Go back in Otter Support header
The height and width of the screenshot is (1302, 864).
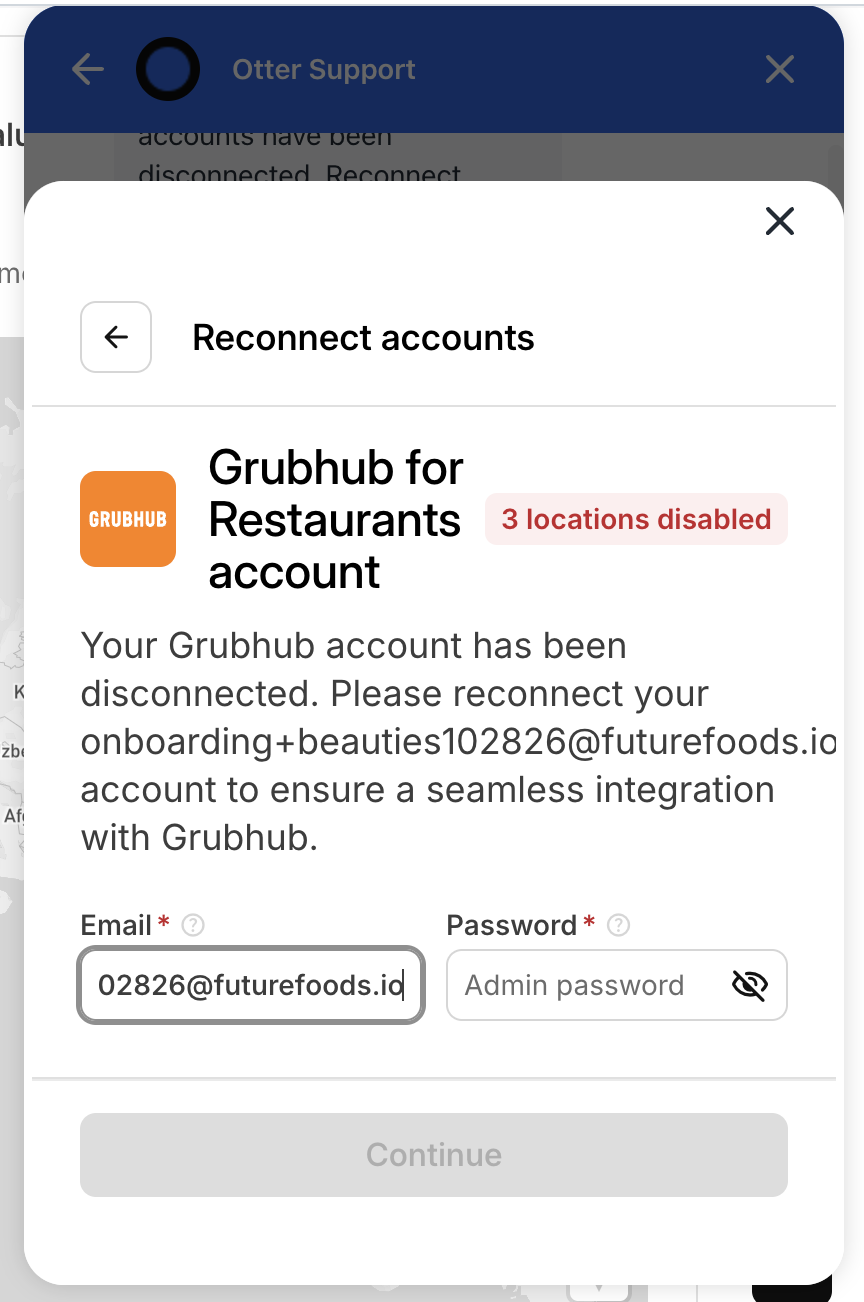pos(88,69)
